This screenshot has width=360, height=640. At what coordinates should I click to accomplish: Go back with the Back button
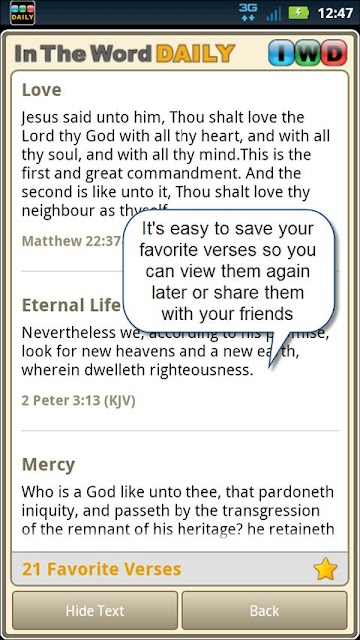point(264,611)
